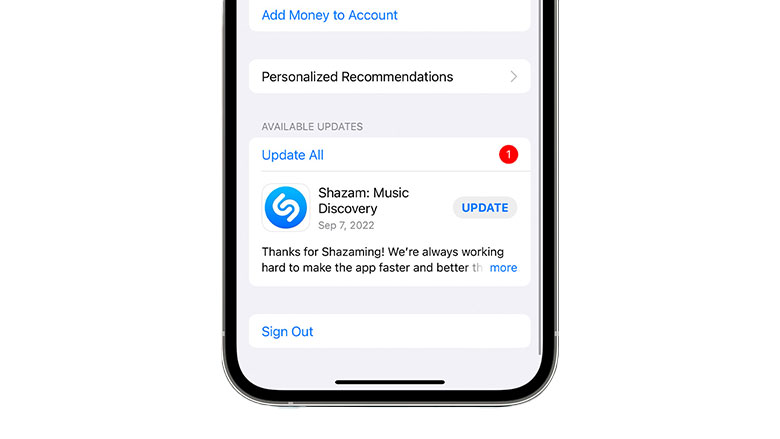
Task: Sign out of the account
Action: coord(288,332)
